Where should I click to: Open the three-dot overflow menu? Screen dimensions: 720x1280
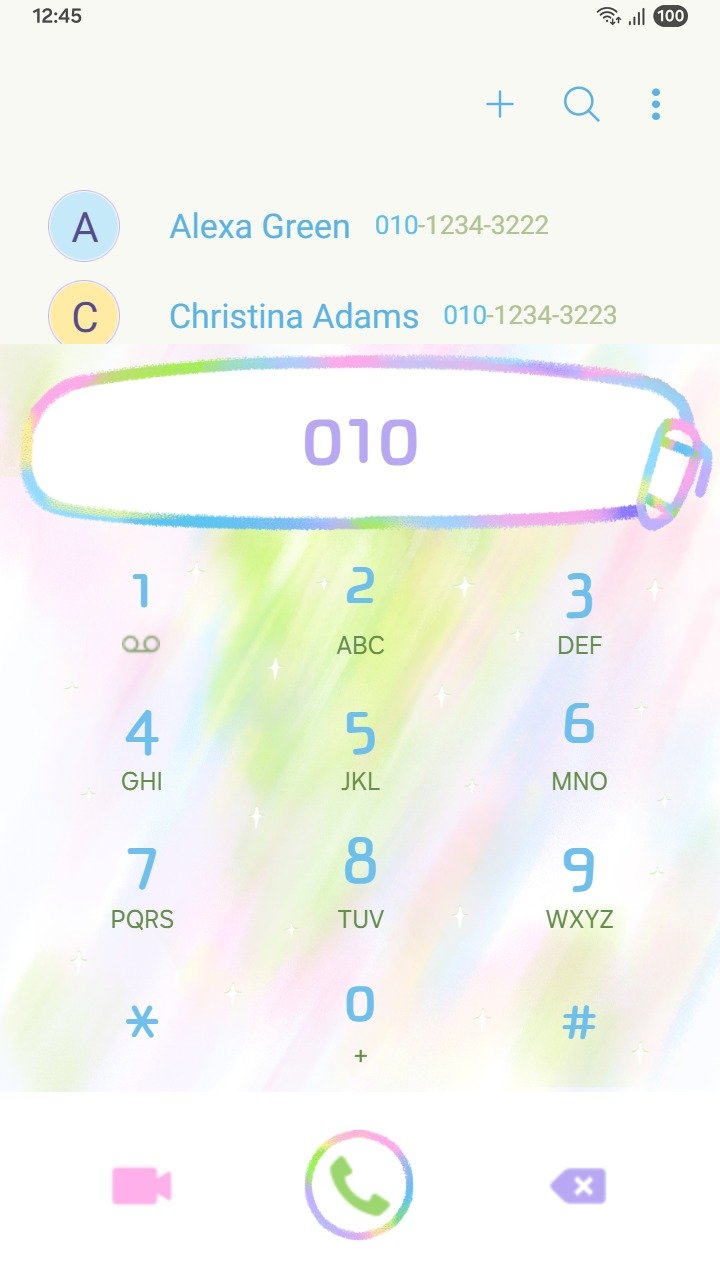click(x=656, y=104)
